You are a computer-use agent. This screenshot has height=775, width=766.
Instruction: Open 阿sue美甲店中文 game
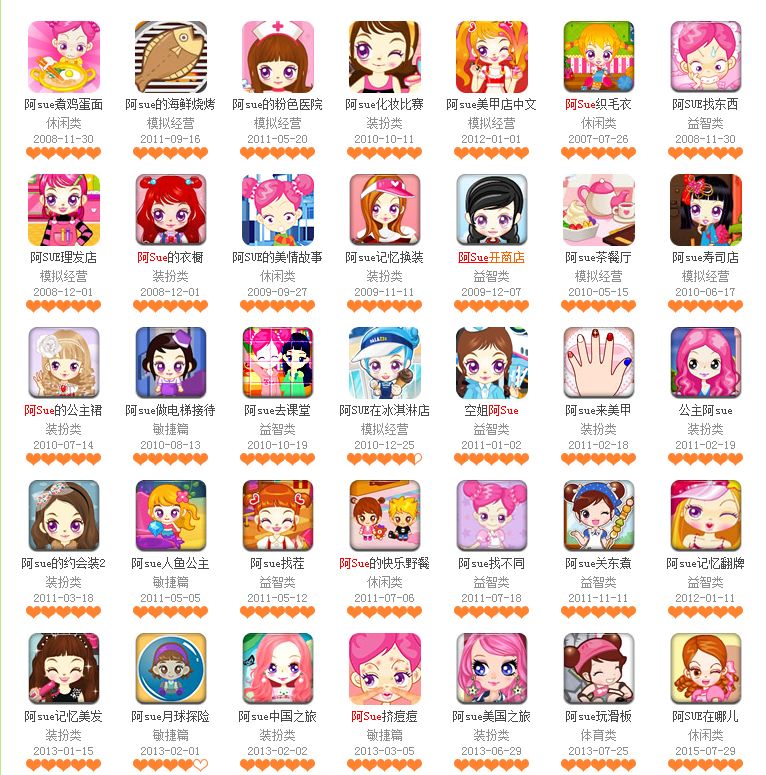pos(492,57)
